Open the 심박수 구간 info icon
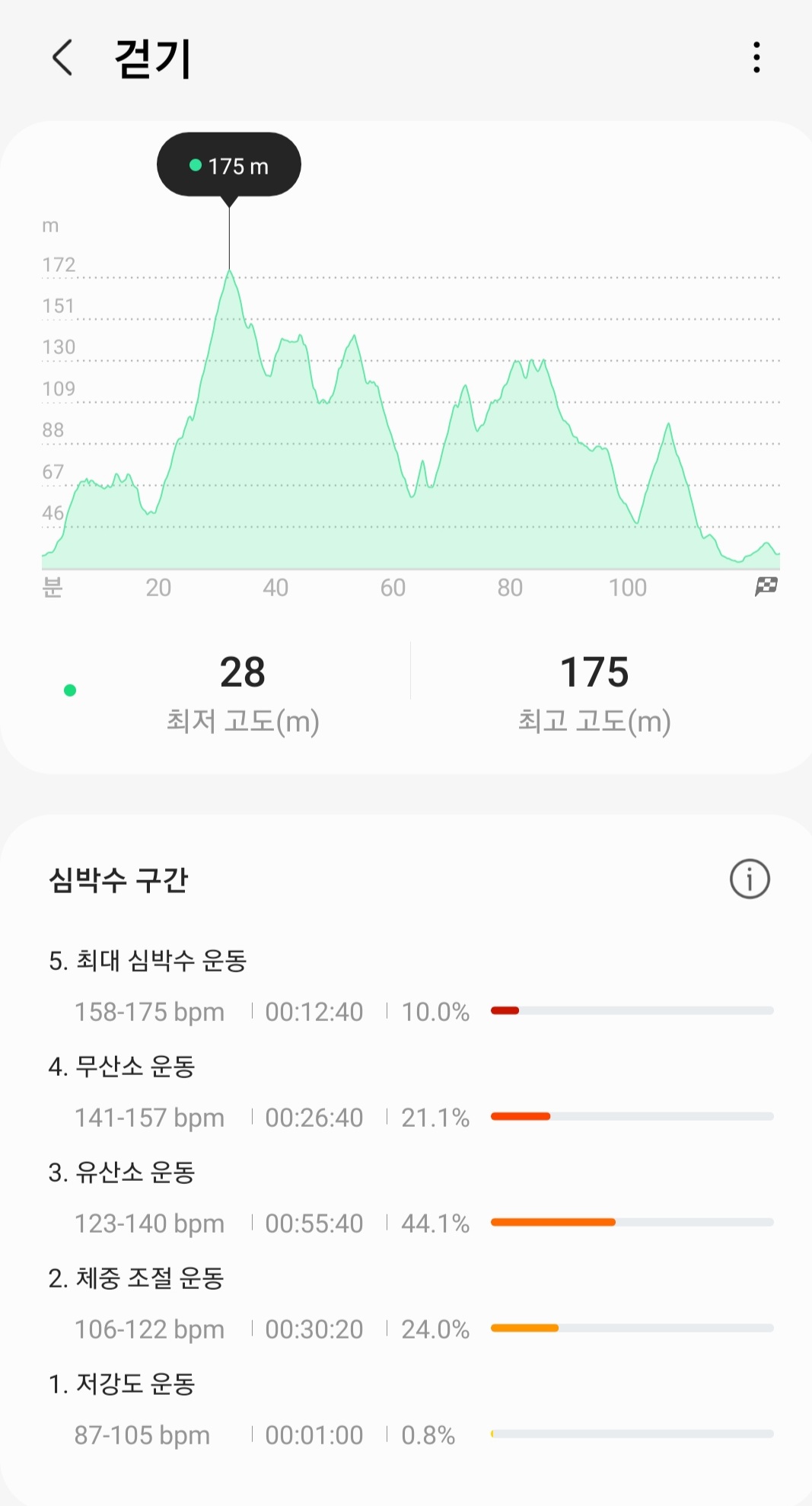 tap(750, 879)
